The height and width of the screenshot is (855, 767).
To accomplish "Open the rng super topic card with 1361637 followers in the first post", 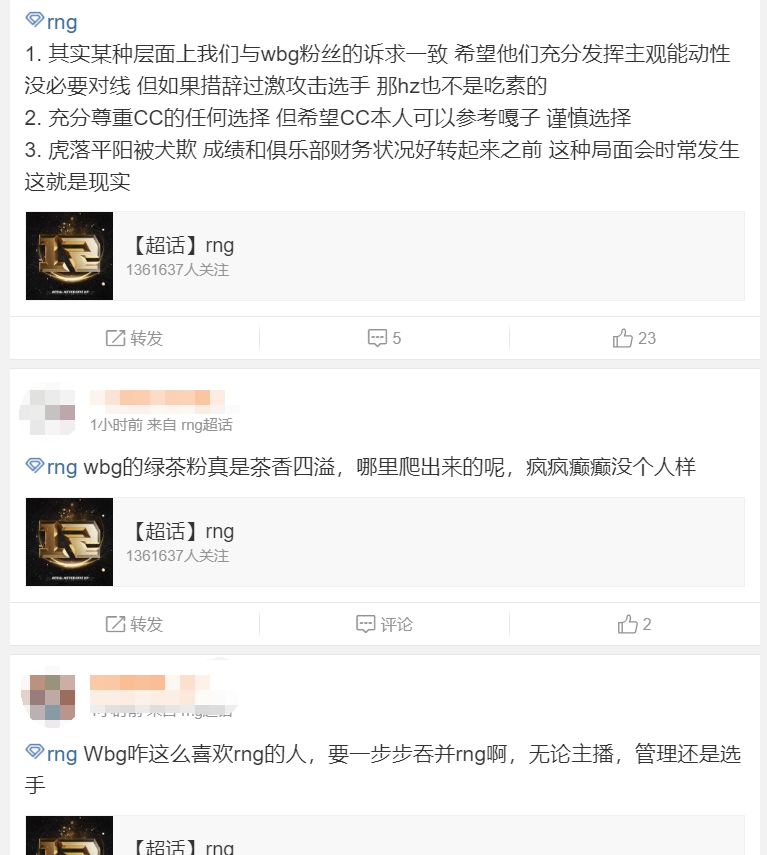I will (384, 256).
